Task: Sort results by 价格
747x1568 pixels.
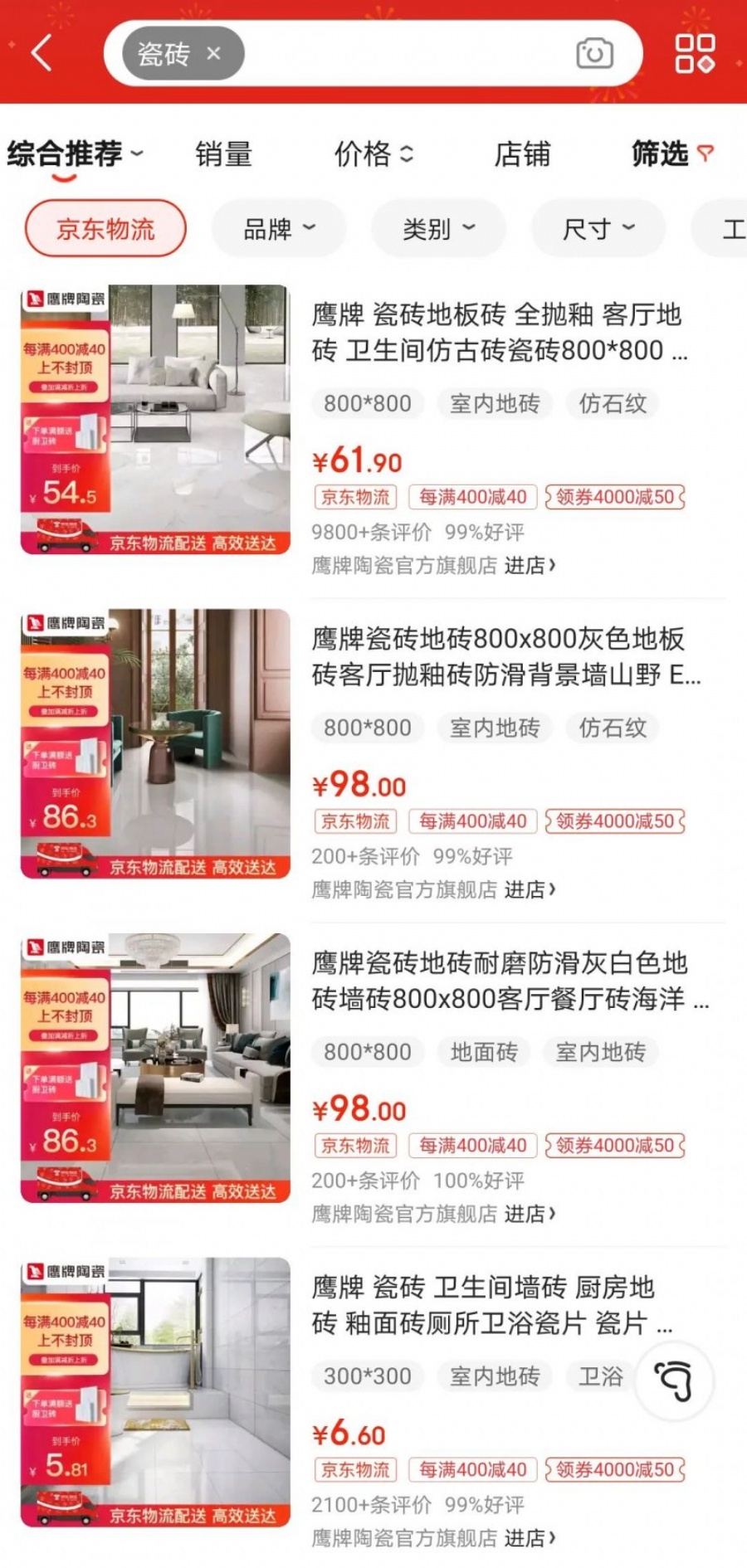Action: [x=373, y=154]
